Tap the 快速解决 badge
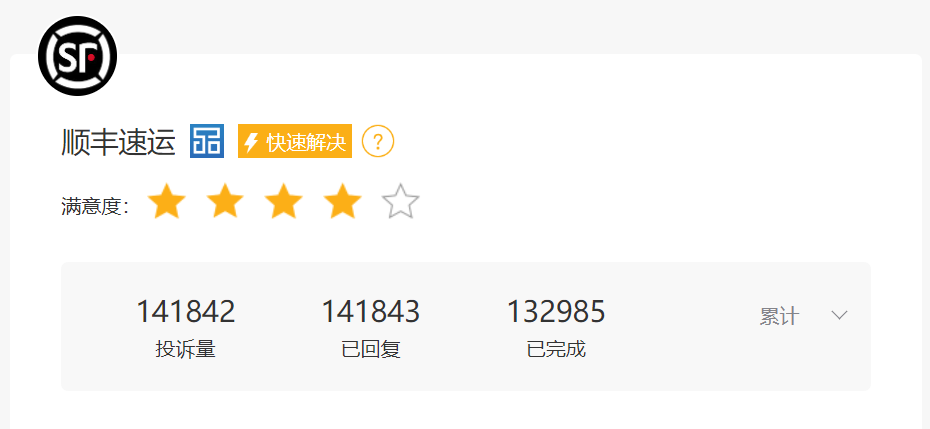Screen dimensions: 930x429 point(295,142)
